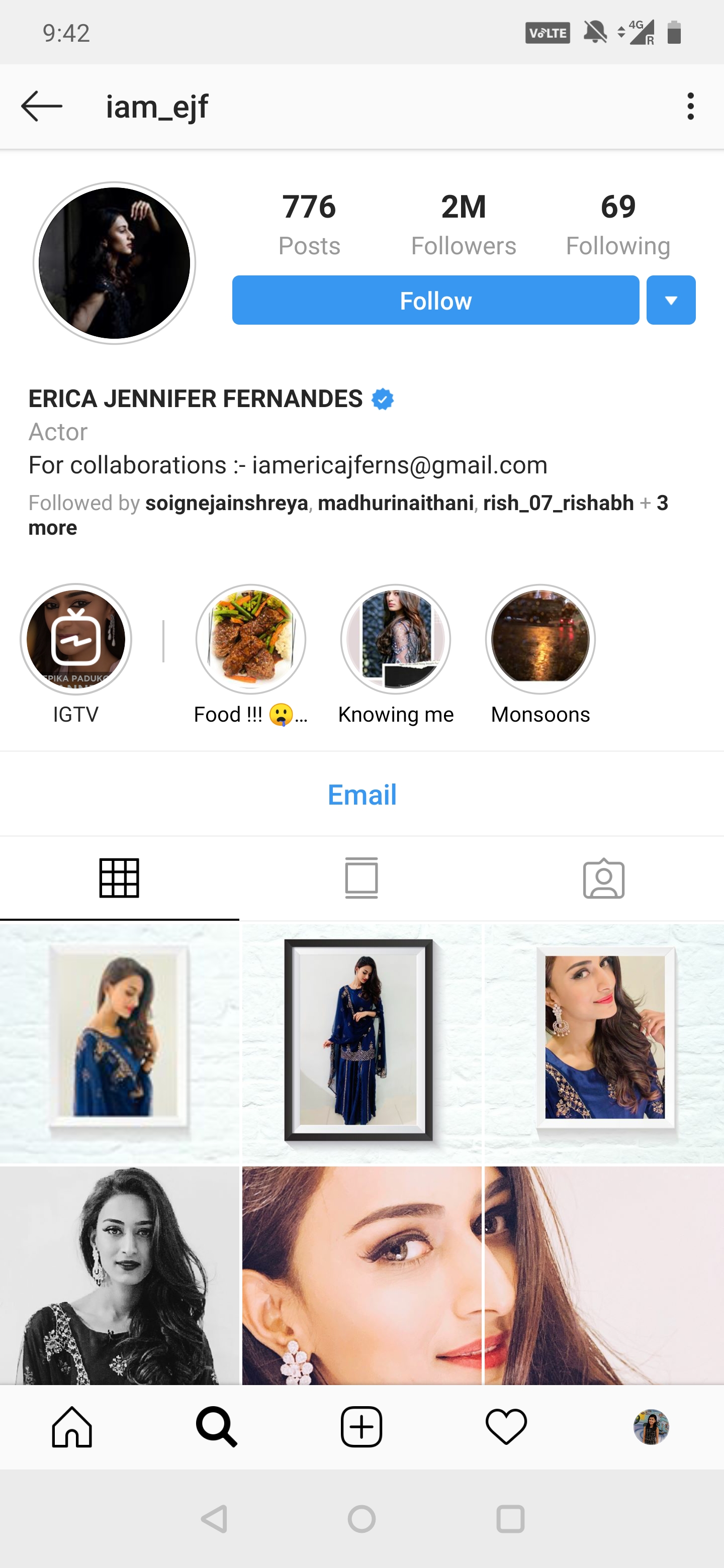View the 69 following list
Viewport: 724px width, 1568px height.
618,224
